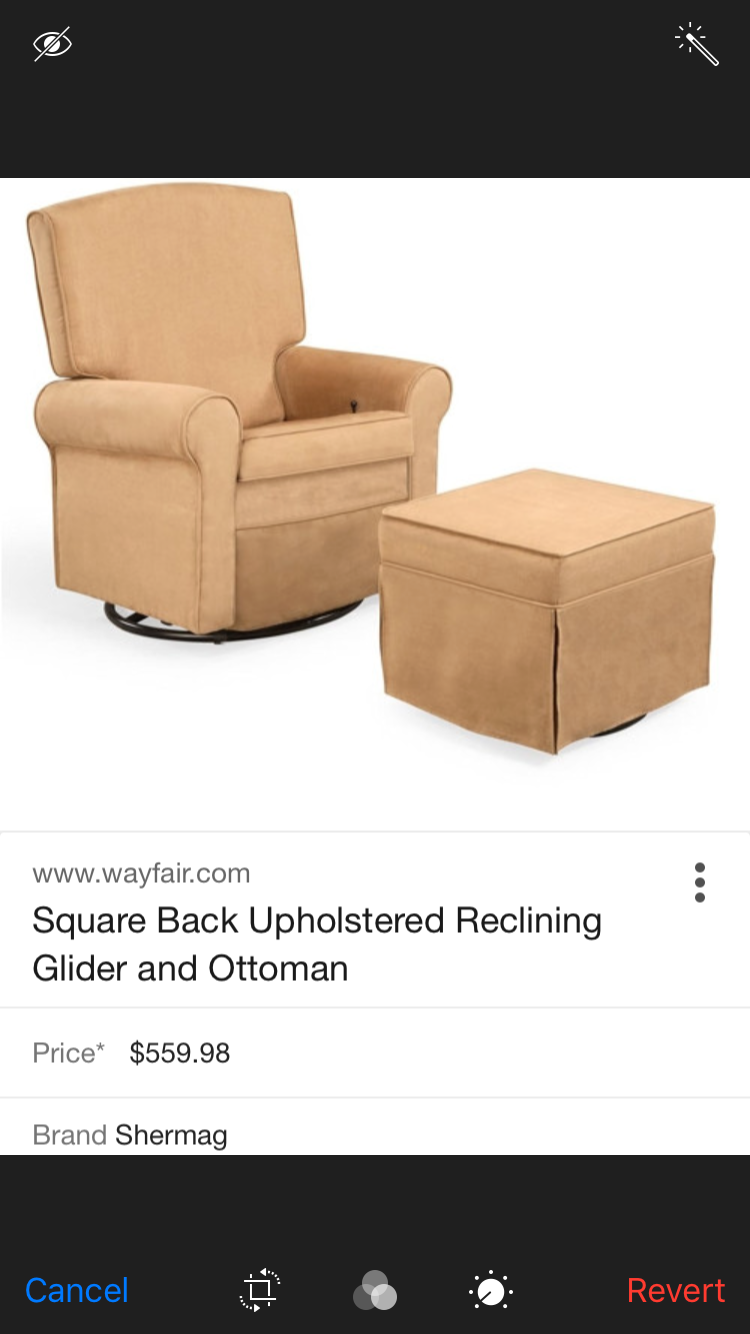Tap the auto-enhance magic wand
750x1334 pixels.
(x=697, y=45)
